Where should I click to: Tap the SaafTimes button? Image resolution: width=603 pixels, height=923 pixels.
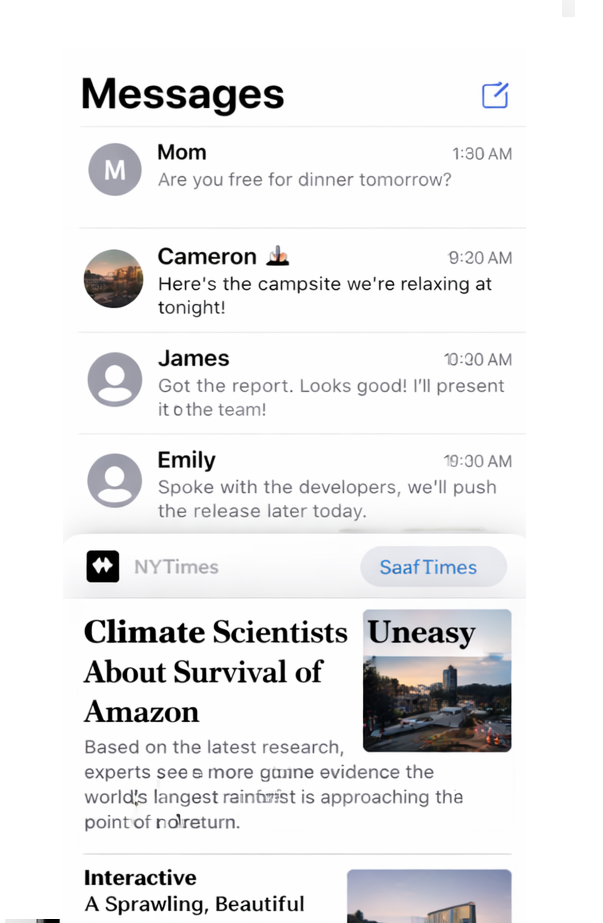[x=433, y=567]
